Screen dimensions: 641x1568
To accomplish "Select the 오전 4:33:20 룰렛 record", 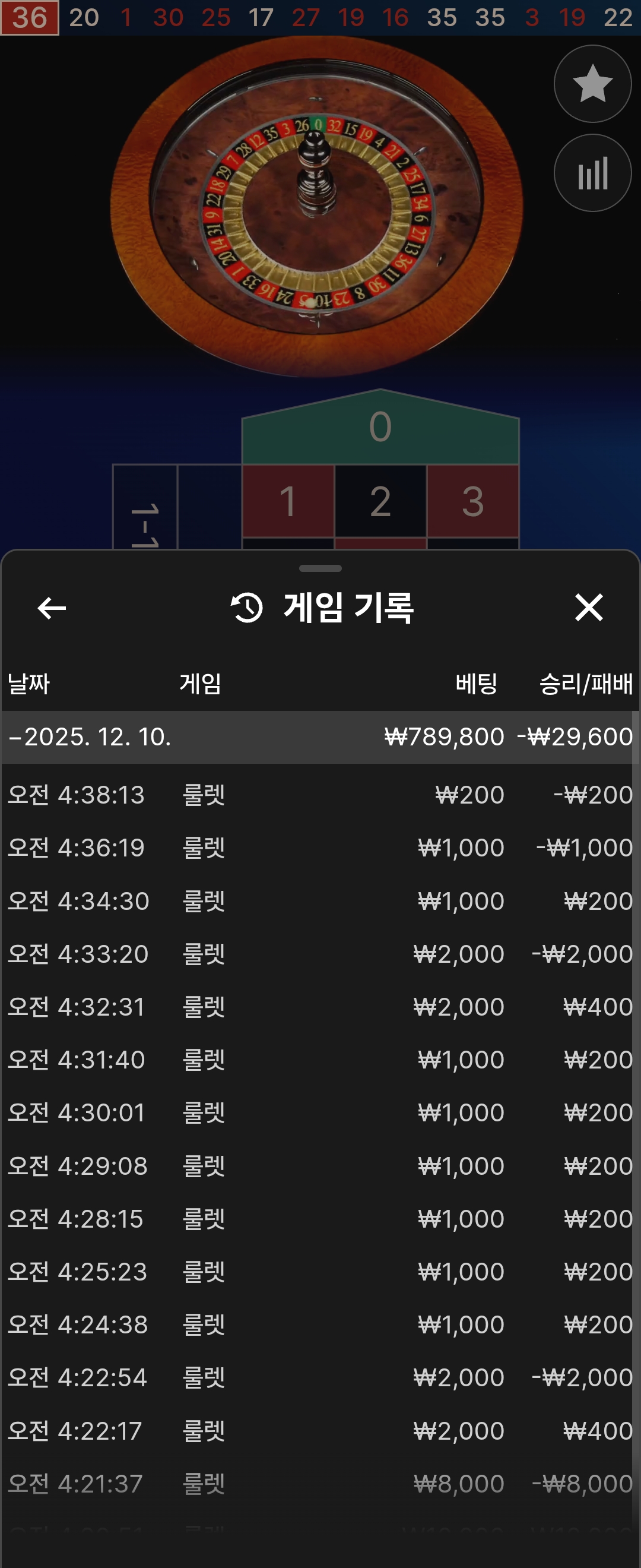I will [x=320, y=953].
